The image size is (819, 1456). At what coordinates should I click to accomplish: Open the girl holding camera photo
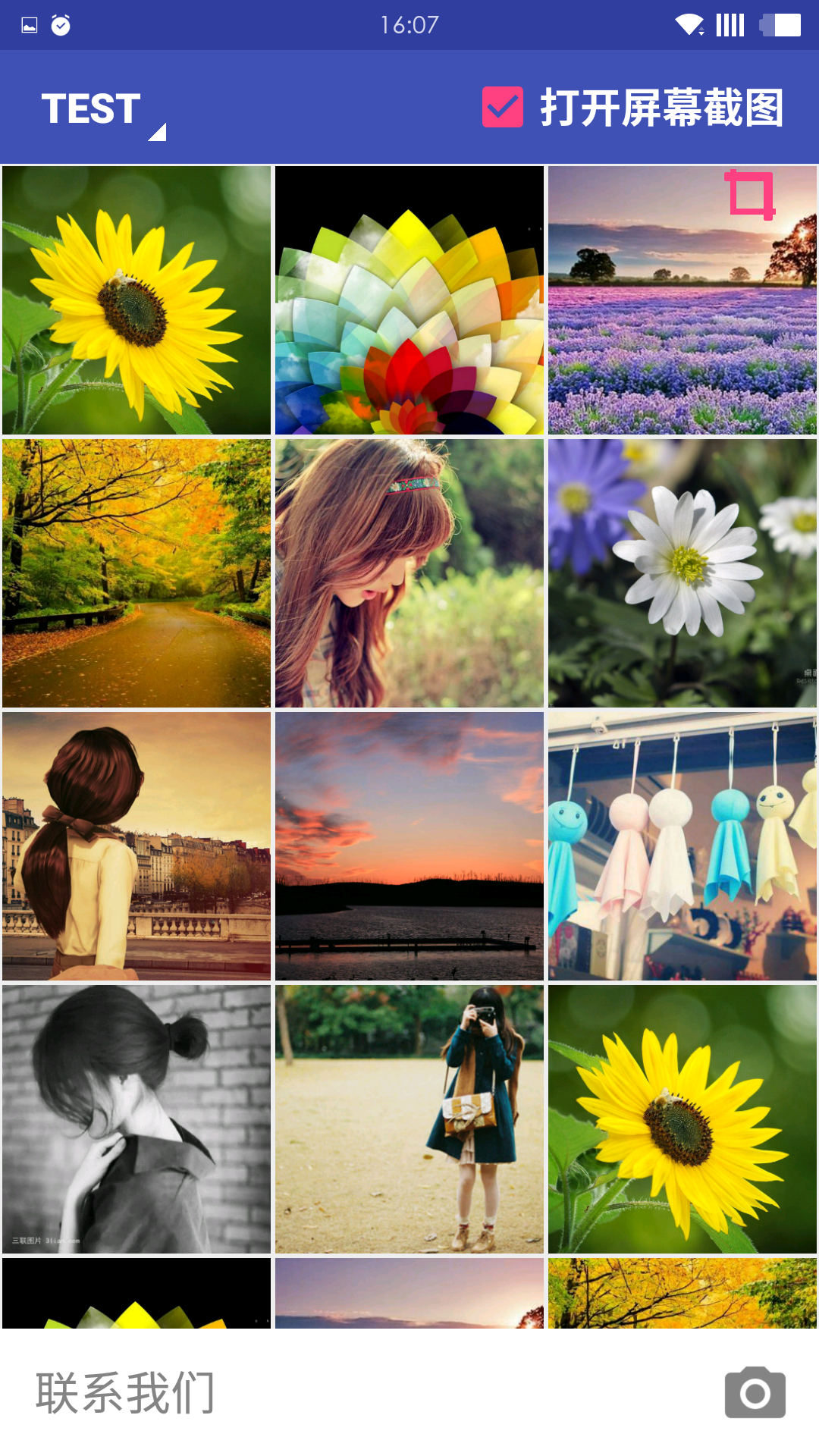click(409, 1119)
